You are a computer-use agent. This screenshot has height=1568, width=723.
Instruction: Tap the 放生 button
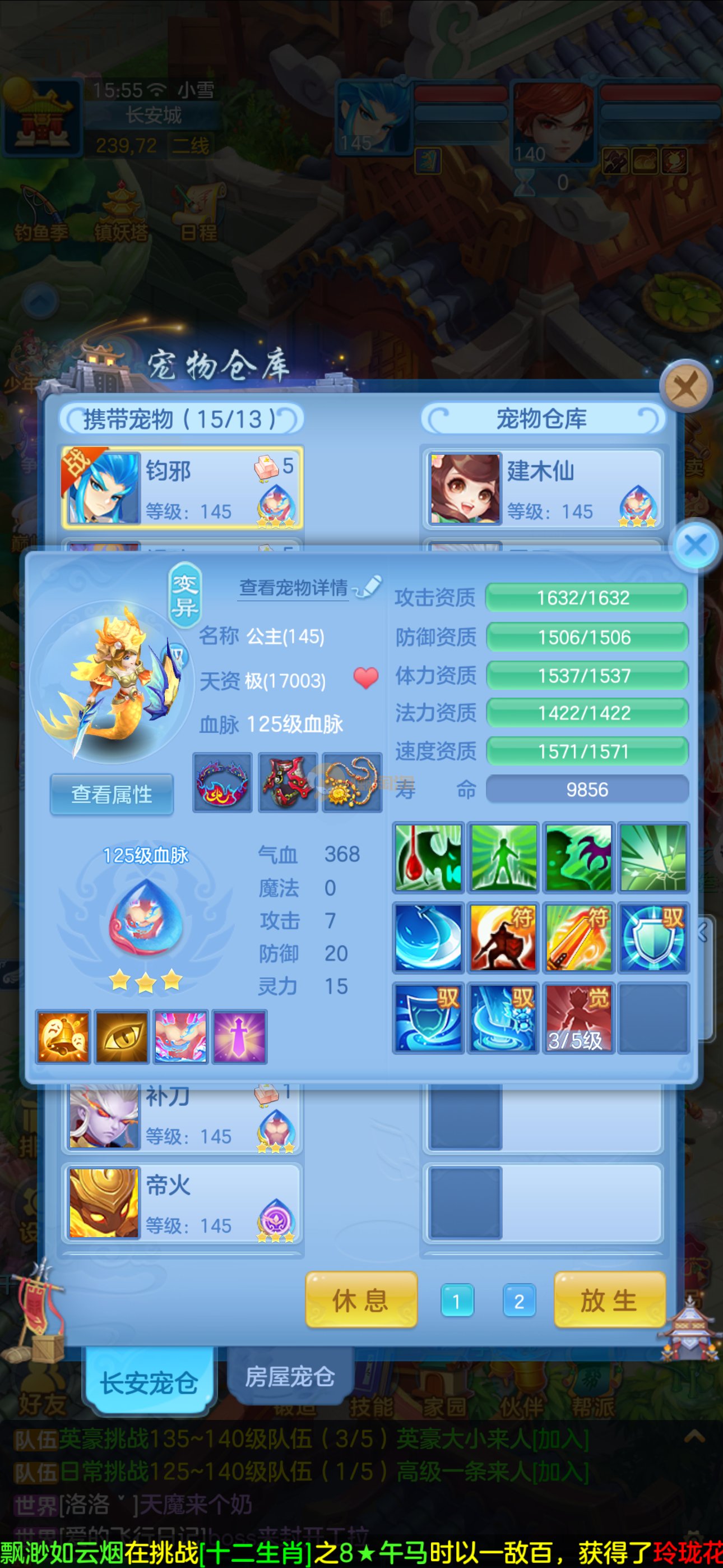(x=609, y=1300)
